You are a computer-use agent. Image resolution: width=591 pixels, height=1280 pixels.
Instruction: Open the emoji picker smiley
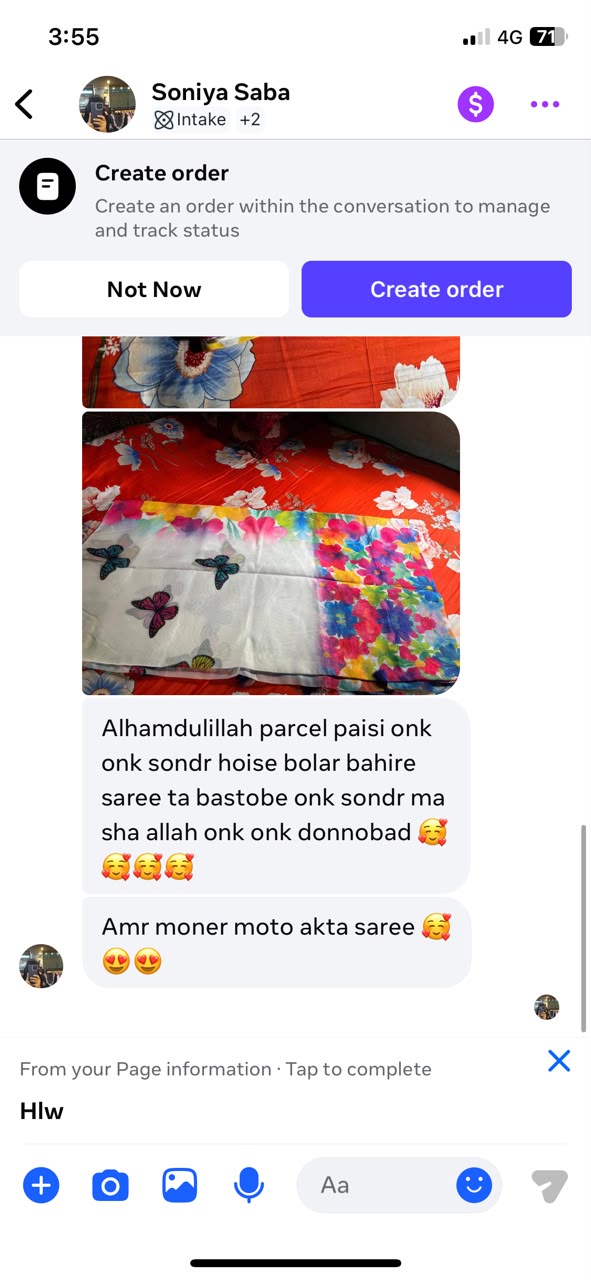[475, 1186]
